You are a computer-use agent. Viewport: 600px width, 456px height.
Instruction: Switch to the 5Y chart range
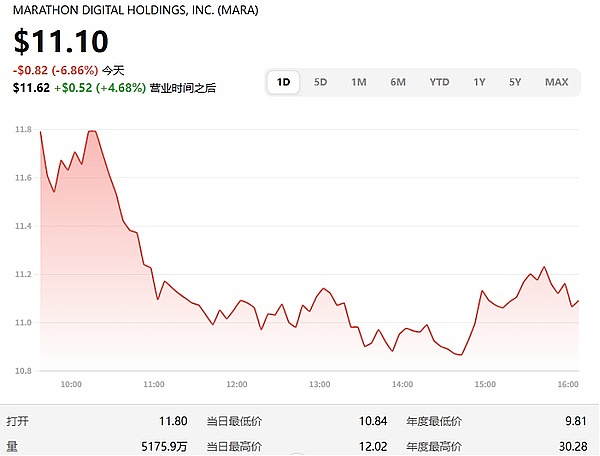[514, 82]
